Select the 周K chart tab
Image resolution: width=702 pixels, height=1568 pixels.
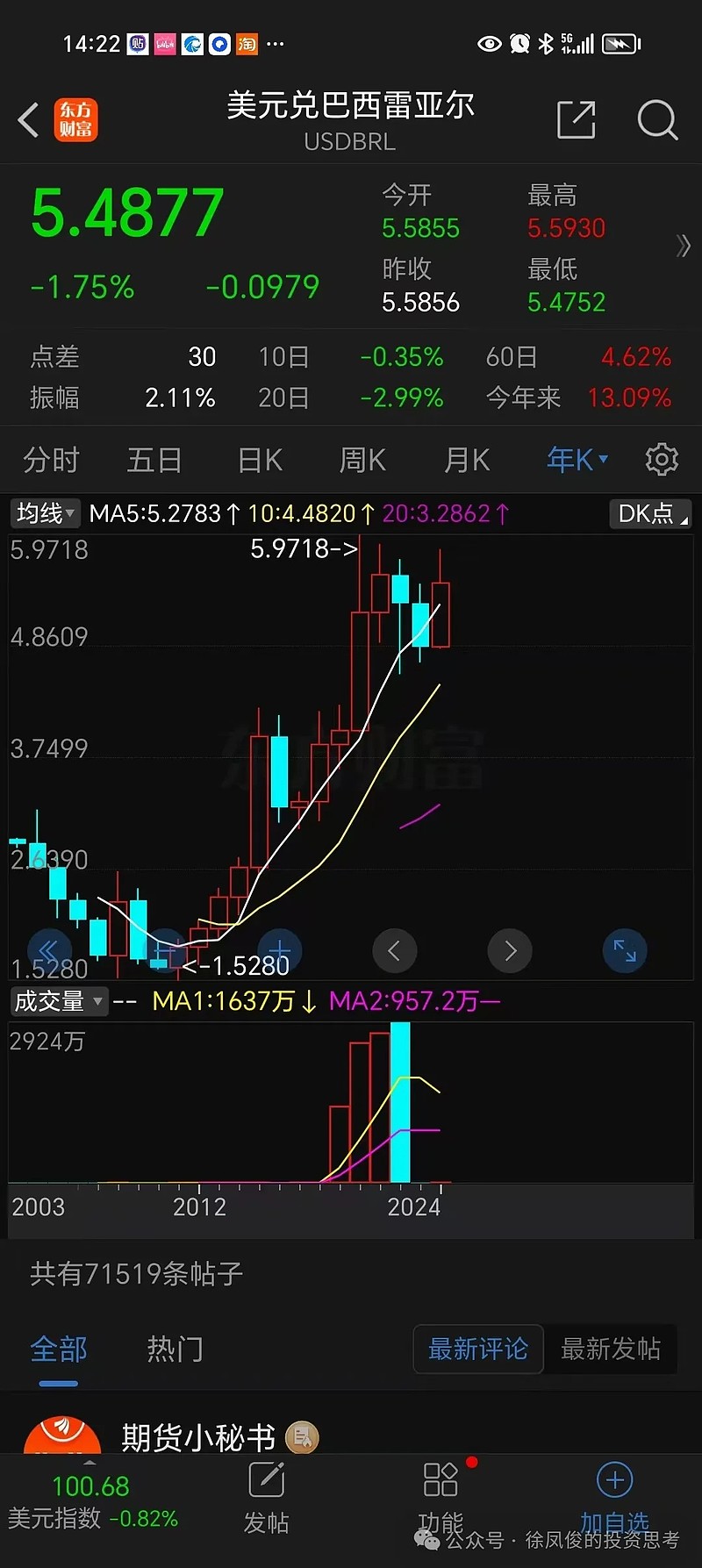[362, 460]
